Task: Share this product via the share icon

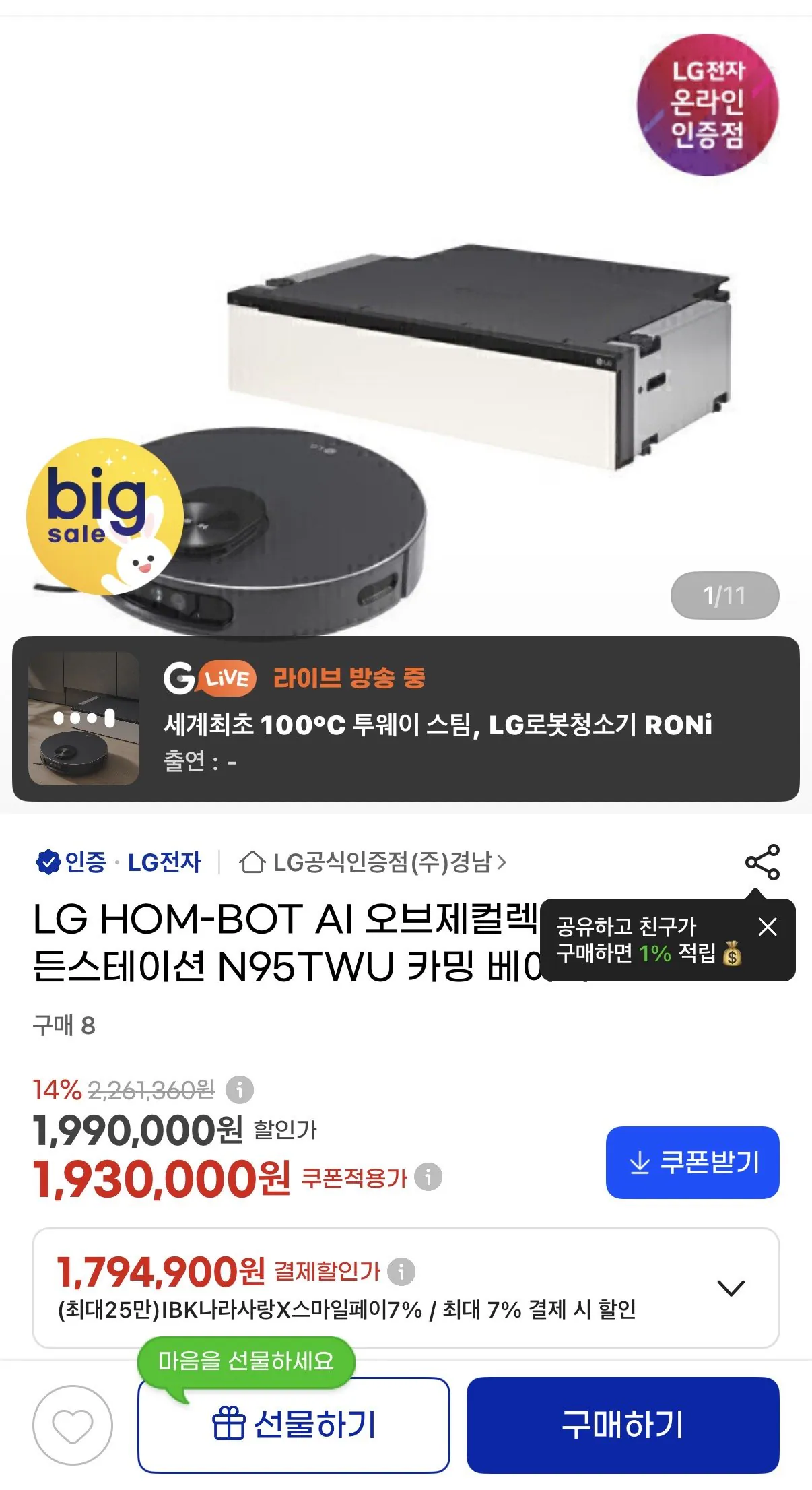Action: 762,862
